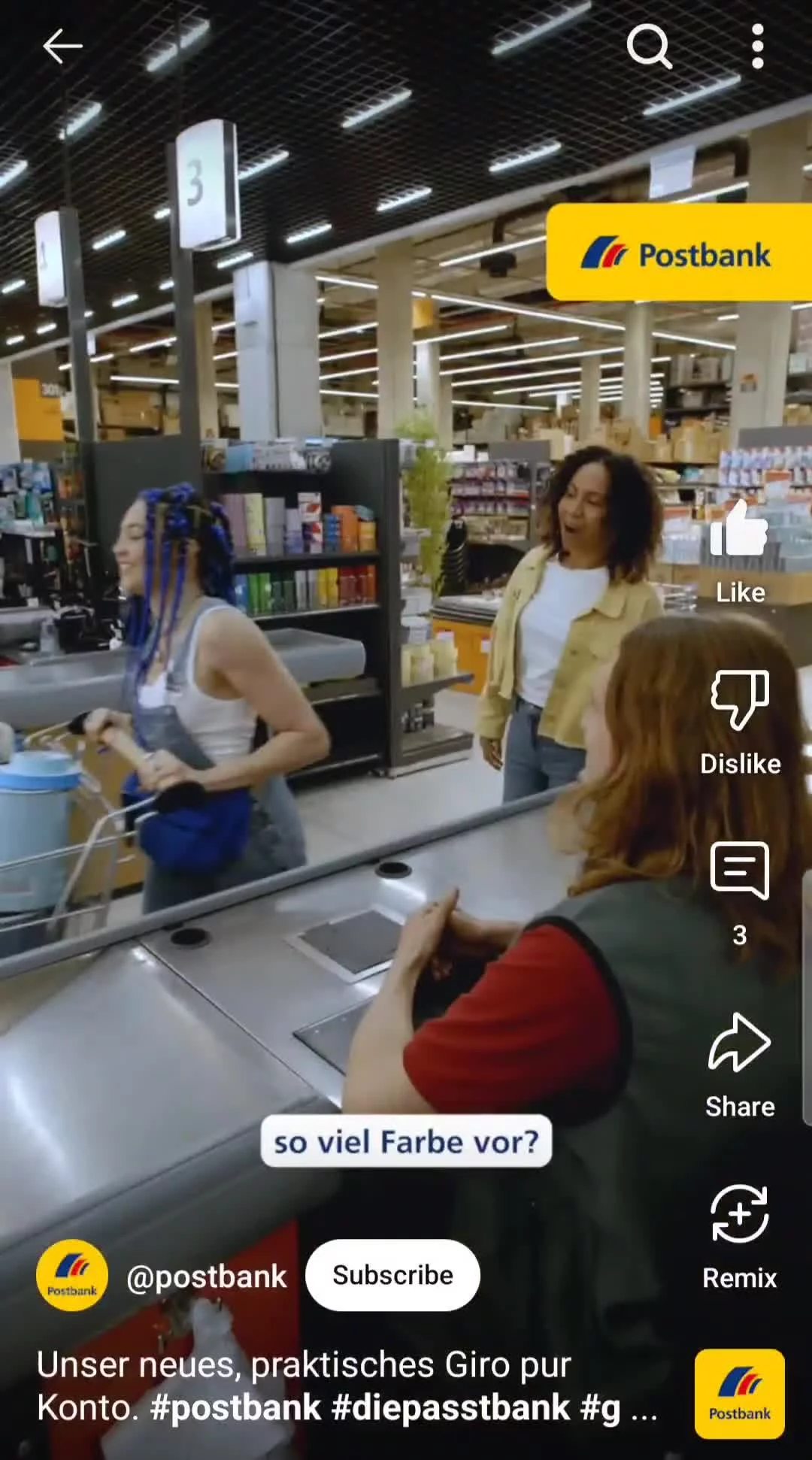Tap the #diepasstbank hashtag

coord(450,1408)
